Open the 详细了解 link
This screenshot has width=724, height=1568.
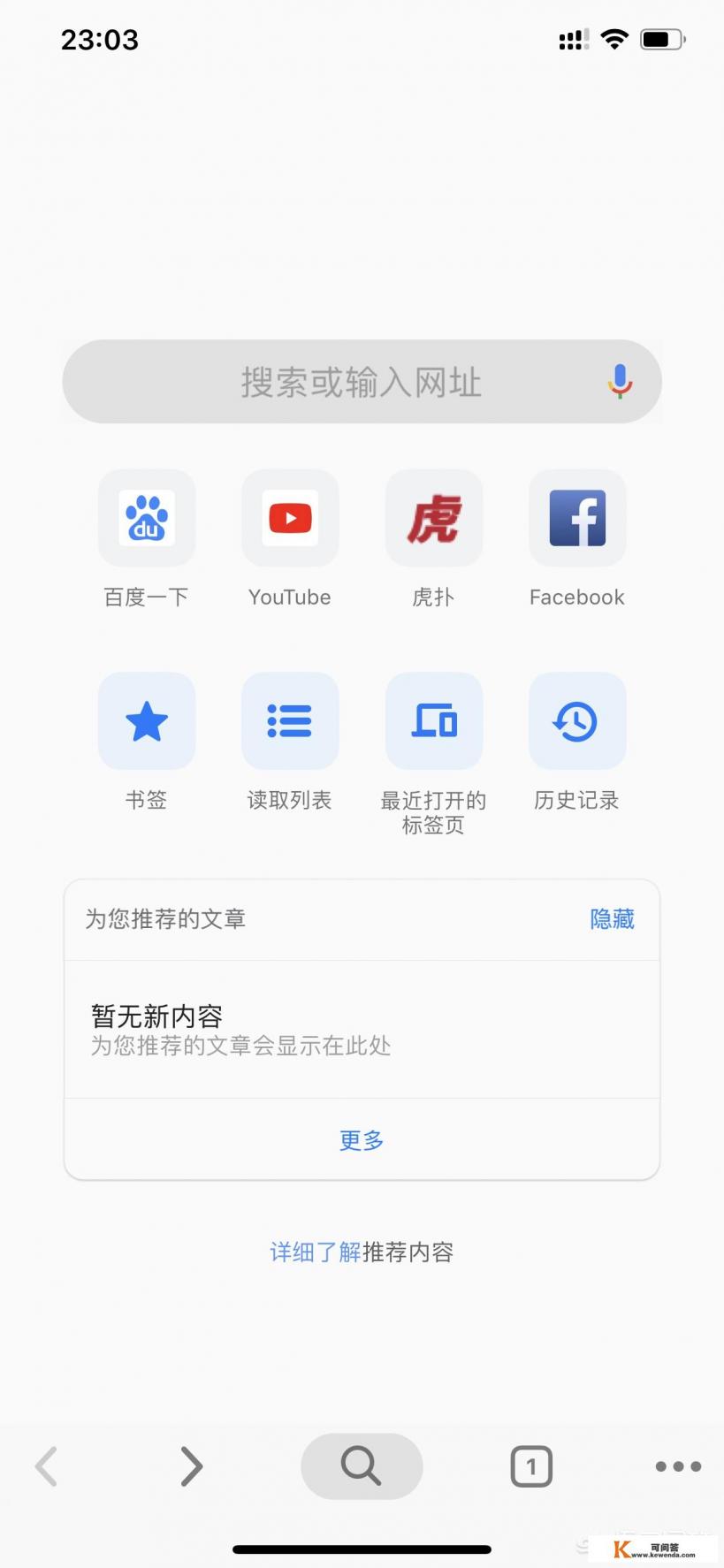click(315, 1252)
